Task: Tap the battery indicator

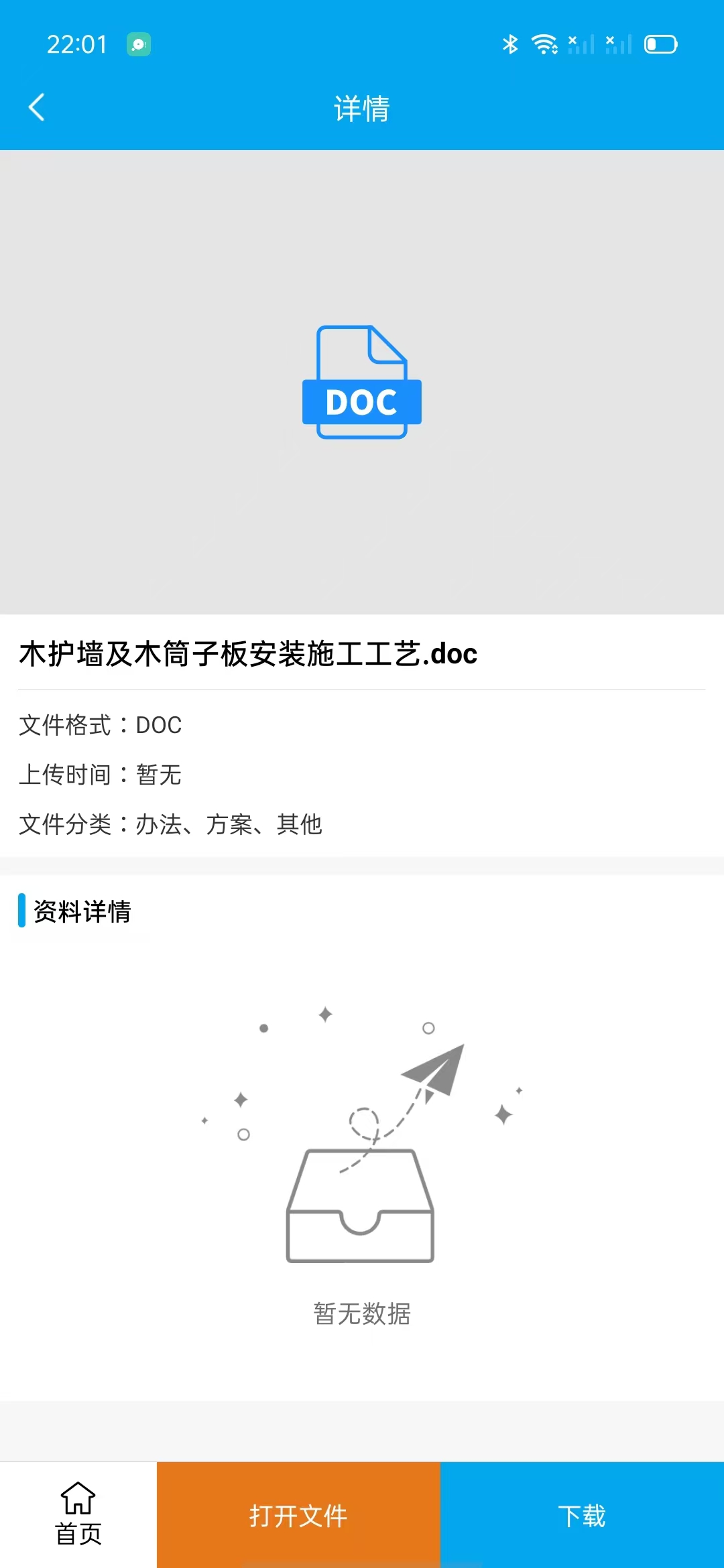Action: click(x=660, y=44)
